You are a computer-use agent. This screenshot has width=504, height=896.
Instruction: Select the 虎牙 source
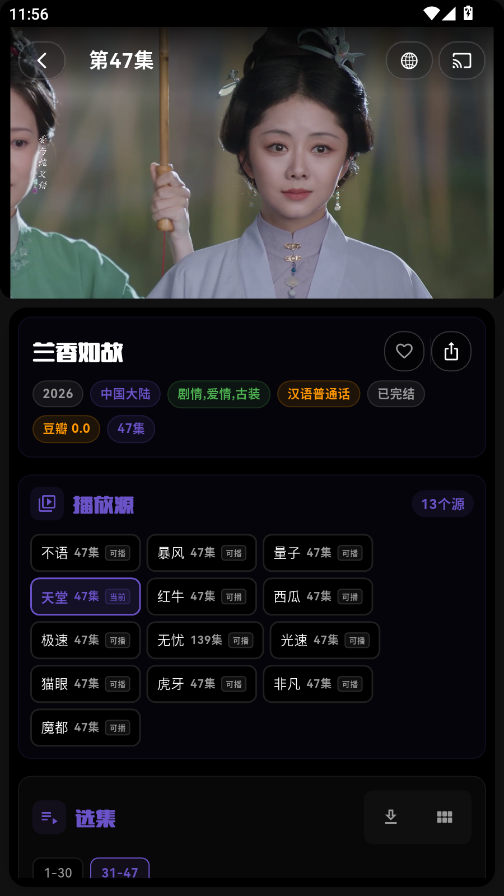202,684
